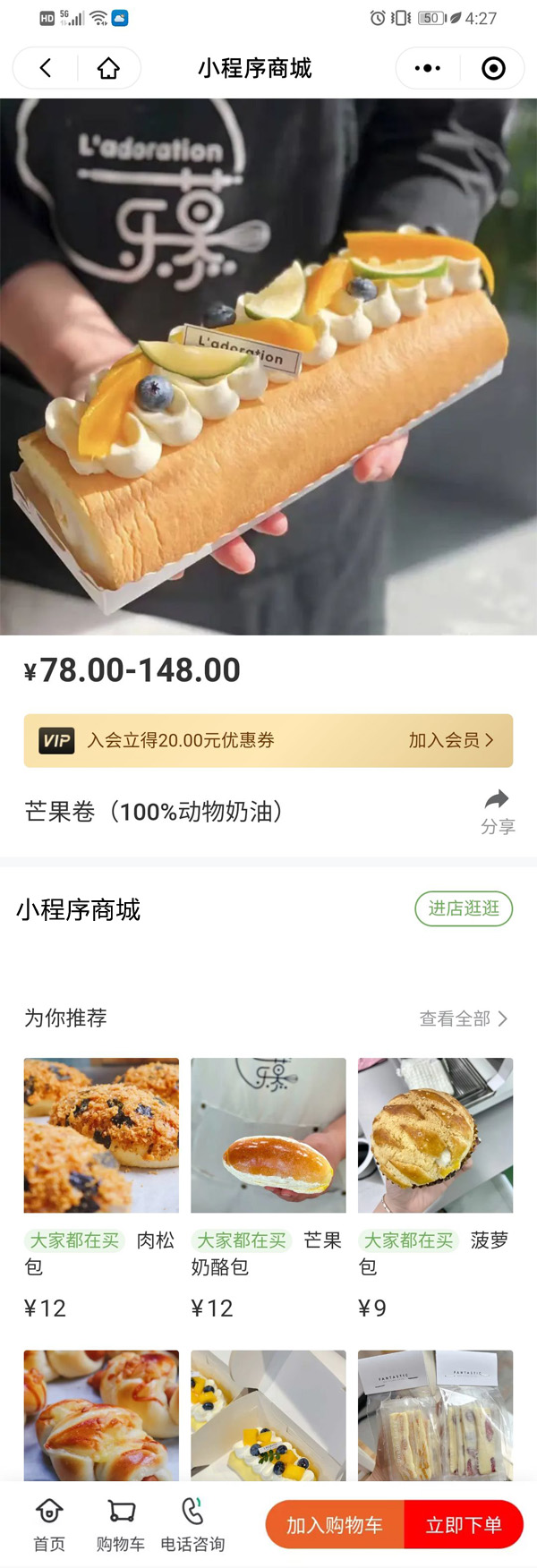537x1568 pixels.
Task: Open the three-dot more menu
Action: pos(428,68)
